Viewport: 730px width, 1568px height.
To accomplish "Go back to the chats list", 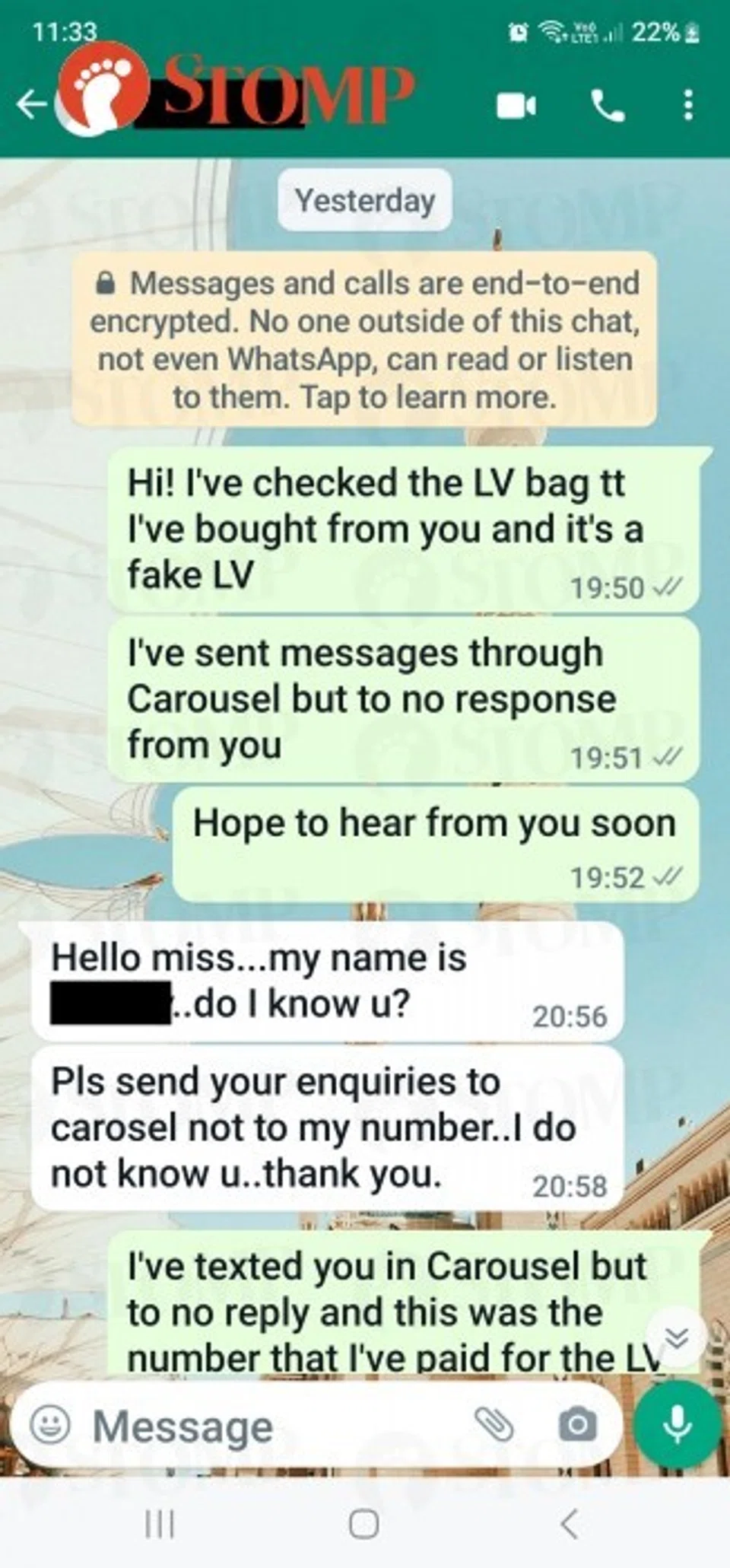I will tap(30, 105).
